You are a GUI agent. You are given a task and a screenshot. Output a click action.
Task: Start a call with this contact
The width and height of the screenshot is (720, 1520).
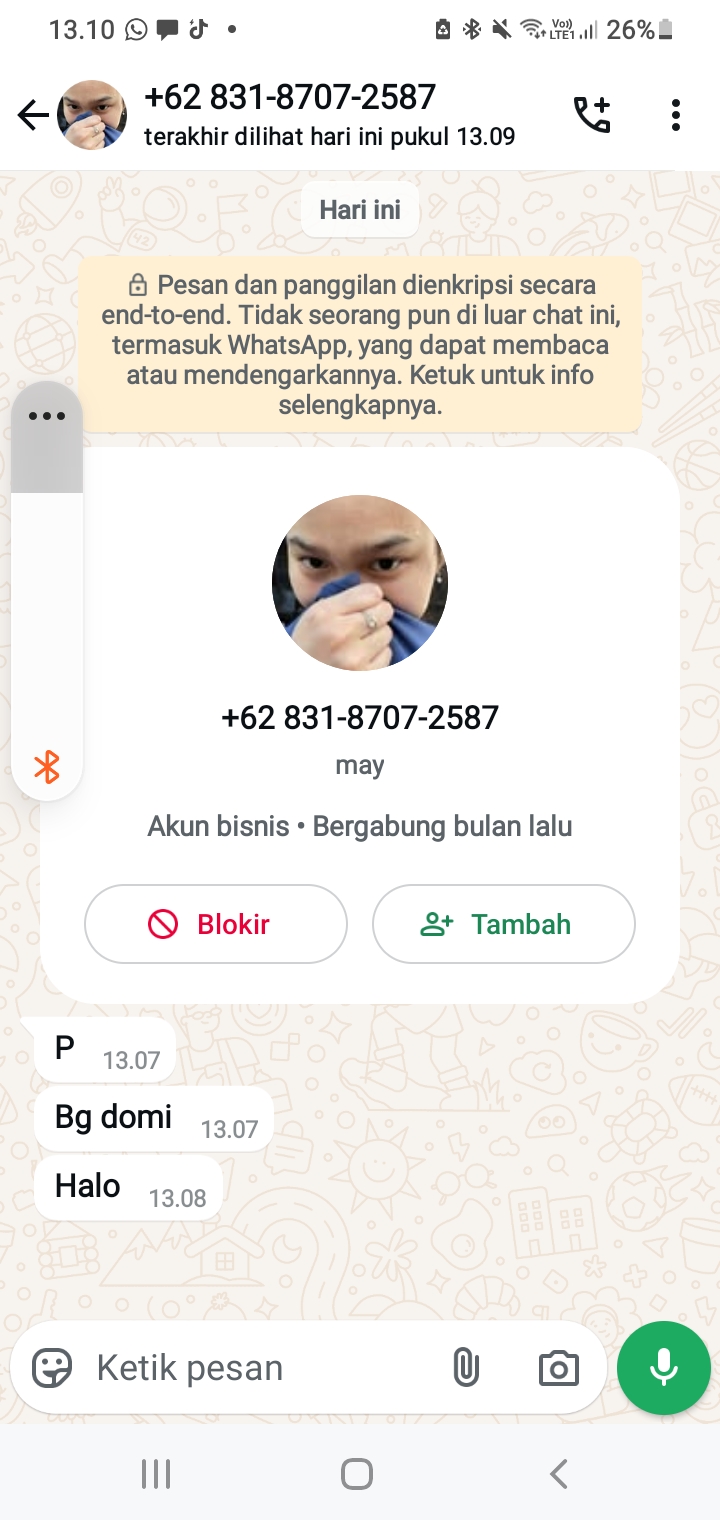point(591,115)
